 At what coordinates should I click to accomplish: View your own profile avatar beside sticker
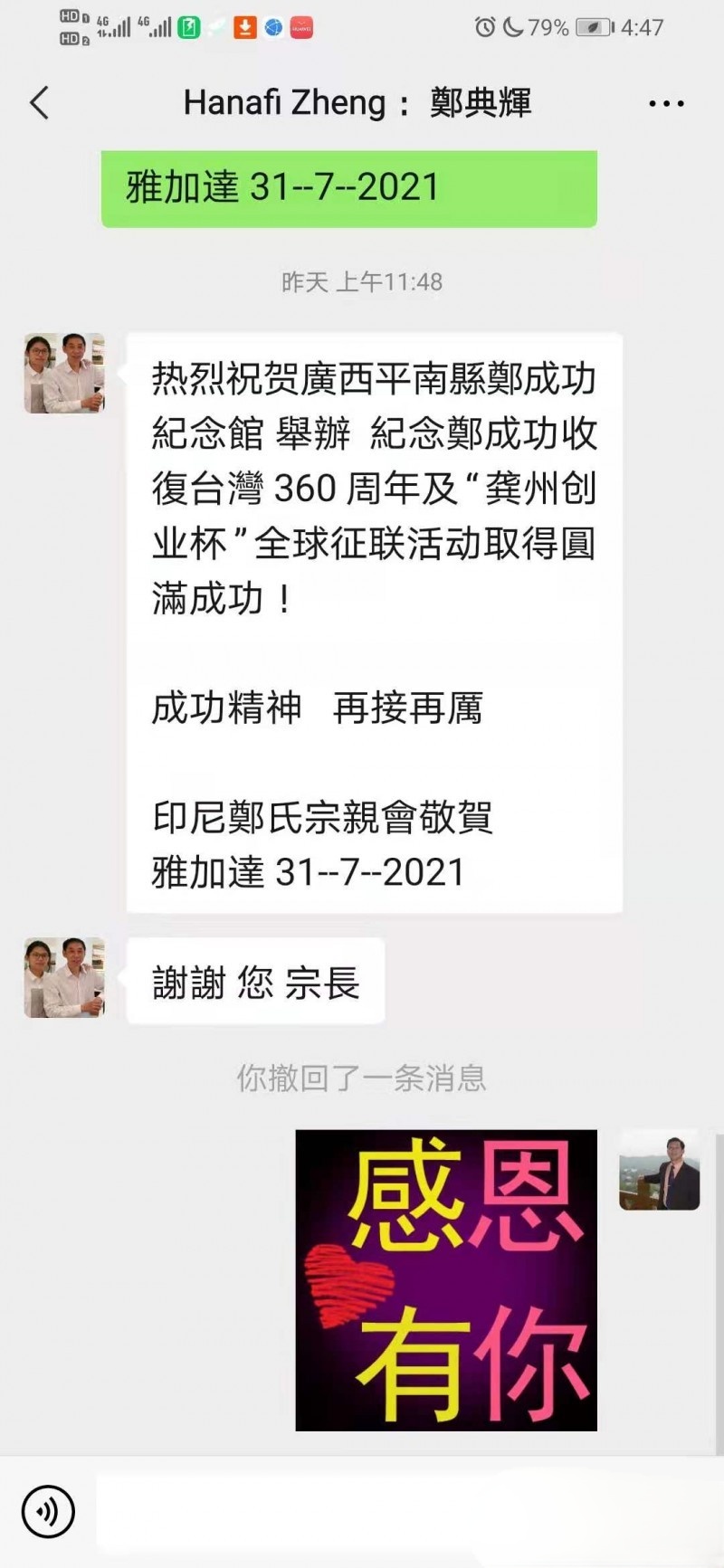(x=659, y=1171)
